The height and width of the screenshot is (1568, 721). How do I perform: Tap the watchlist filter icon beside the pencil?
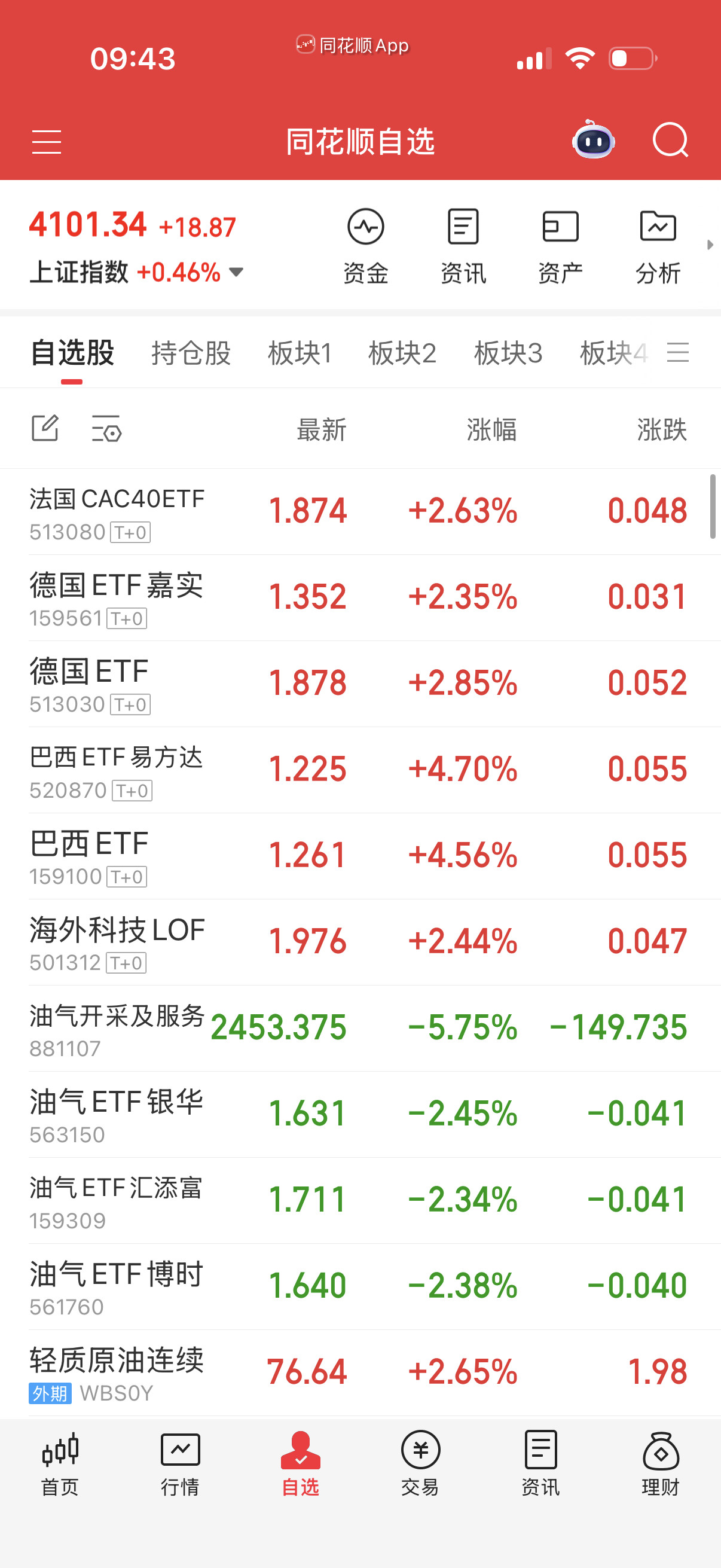click(106, 429)
